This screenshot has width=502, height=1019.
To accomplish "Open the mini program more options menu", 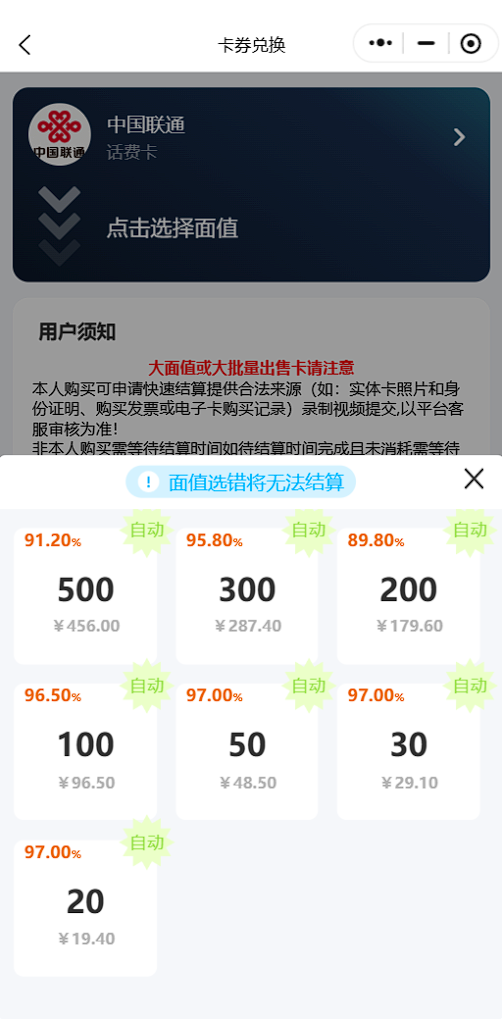I will coord(380,44).
